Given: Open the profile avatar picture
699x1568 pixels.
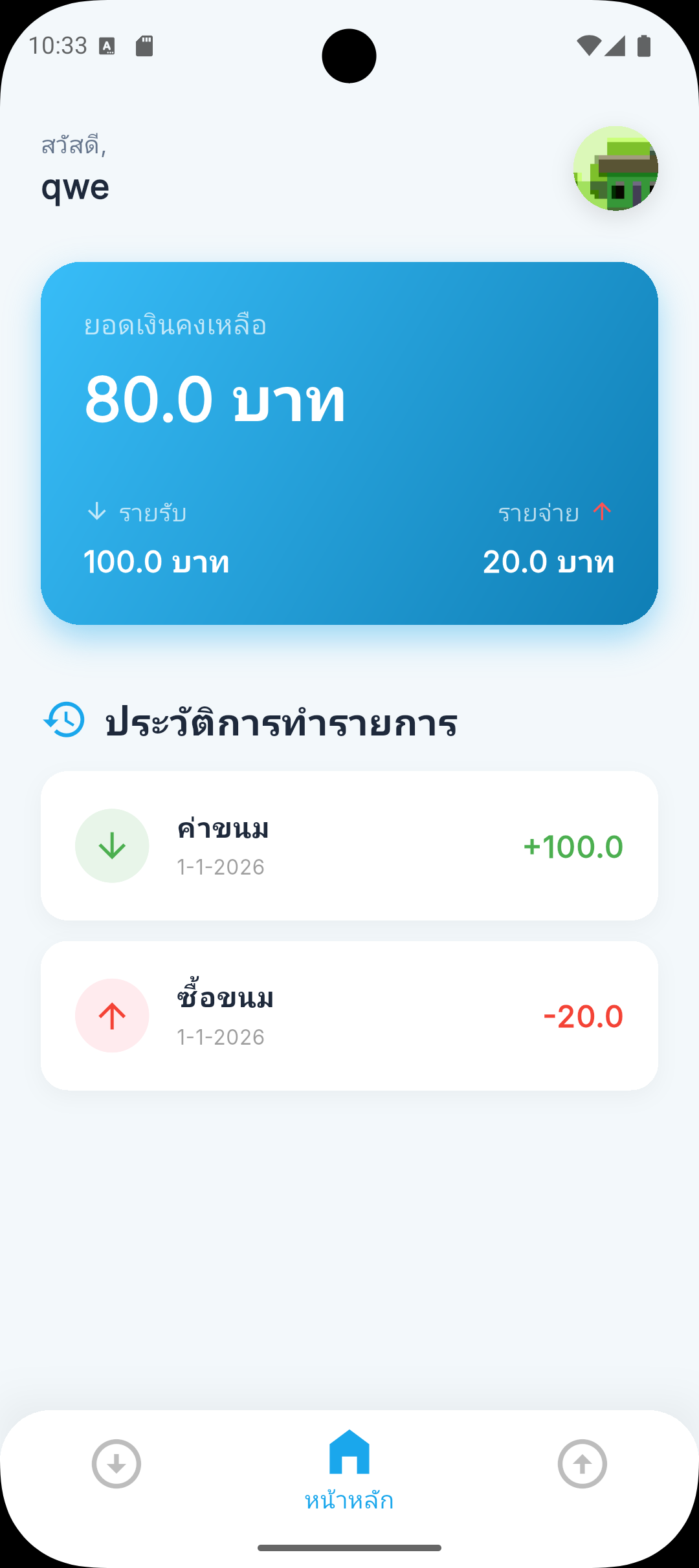Looking at the screenshot, I should tap(616, 168).
